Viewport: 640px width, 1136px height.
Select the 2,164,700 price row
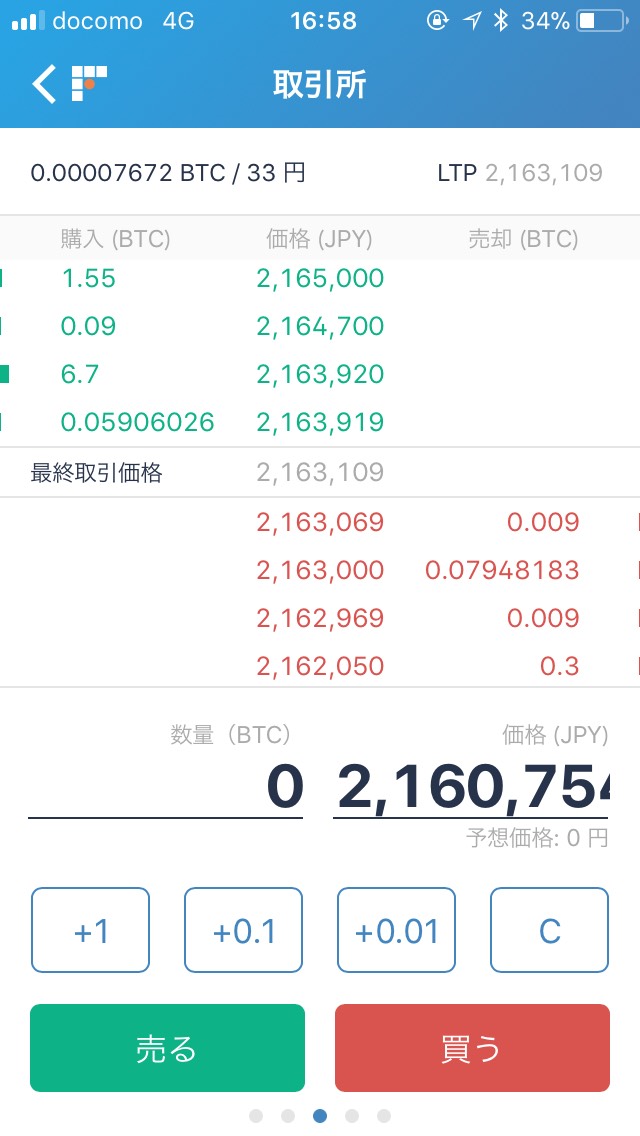coord(320,326)
